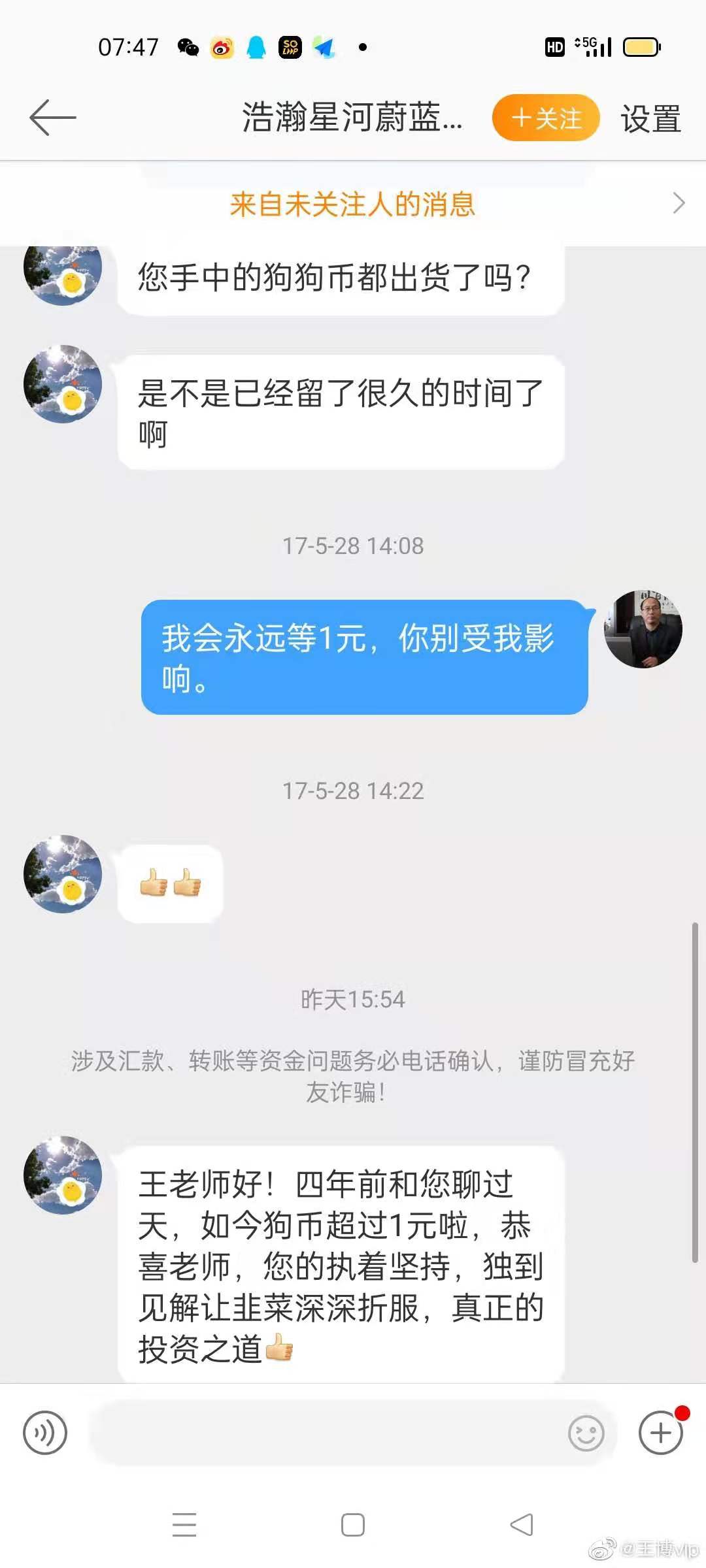Open the emoji picker

[x=586, y=1433]
